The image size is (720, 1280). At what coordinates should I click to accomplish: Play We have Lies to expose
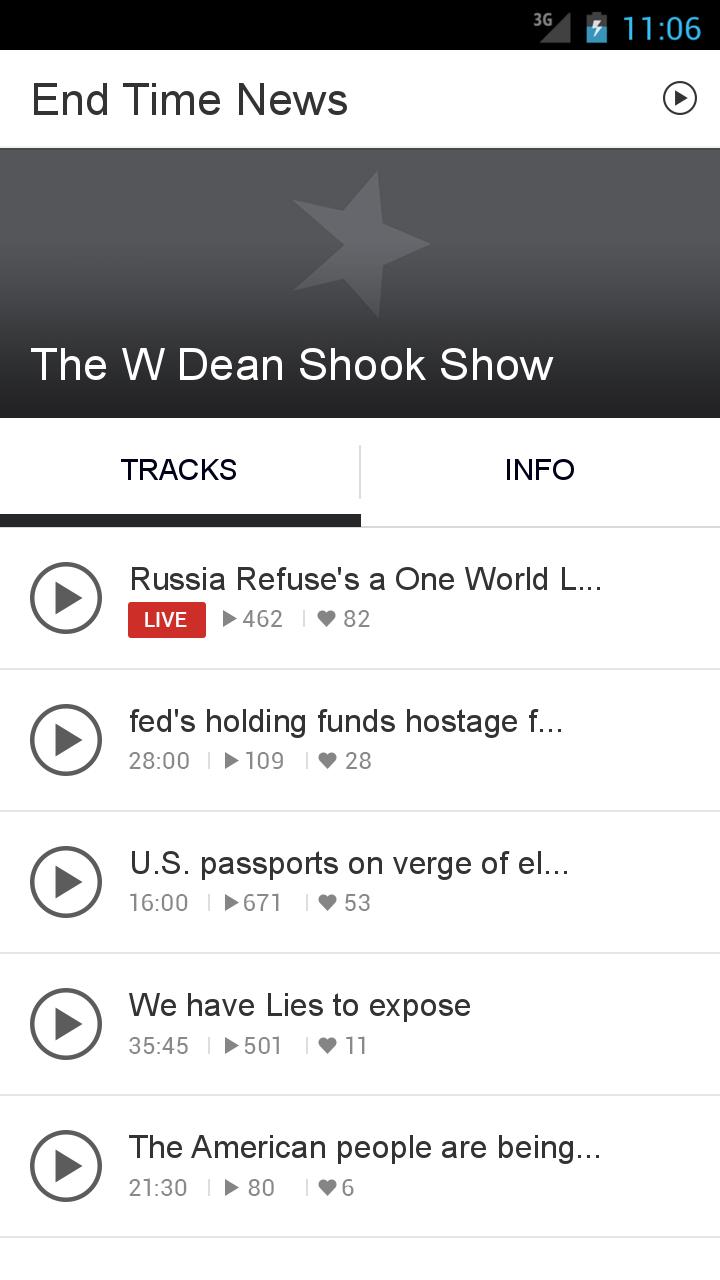66,1024
